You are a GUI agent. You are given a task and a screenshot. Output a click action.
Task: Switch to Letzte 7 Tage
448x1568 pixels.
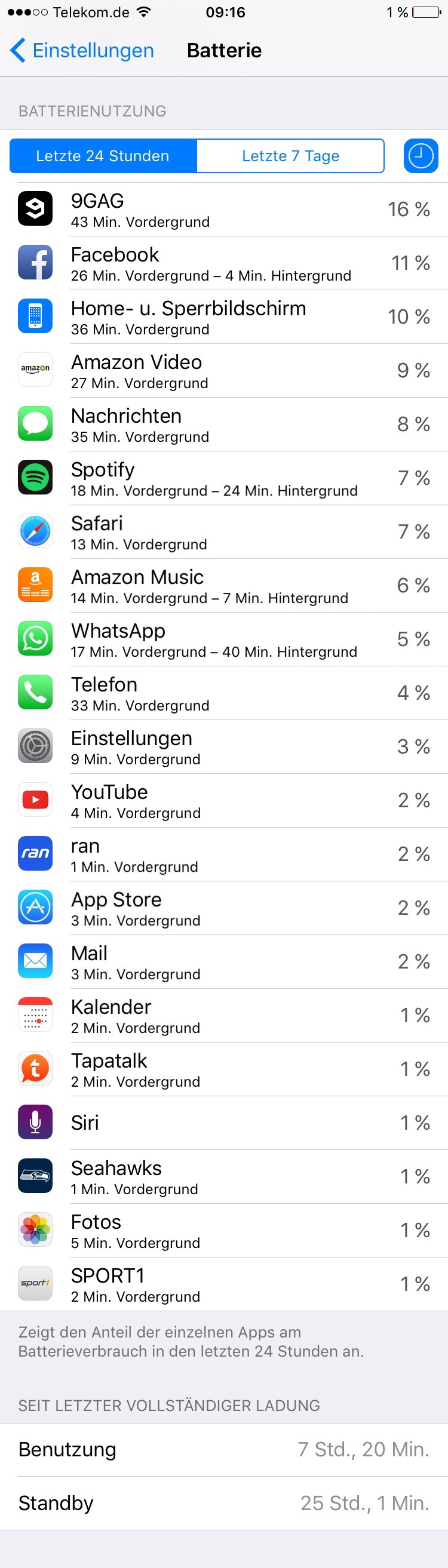pos(290,156)
